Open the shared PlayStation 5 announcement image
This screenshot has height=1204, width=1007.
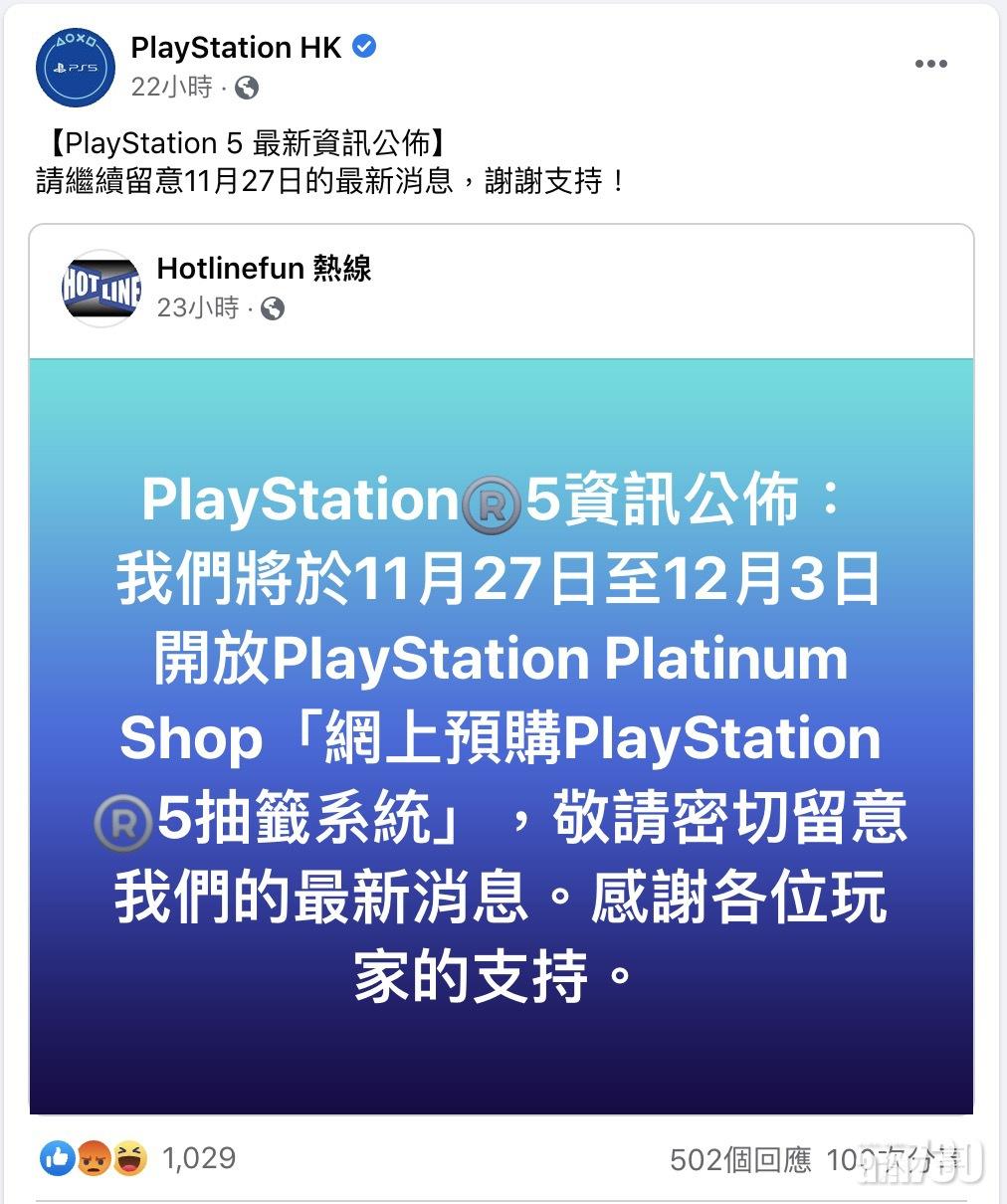click(x=502, y=736)
